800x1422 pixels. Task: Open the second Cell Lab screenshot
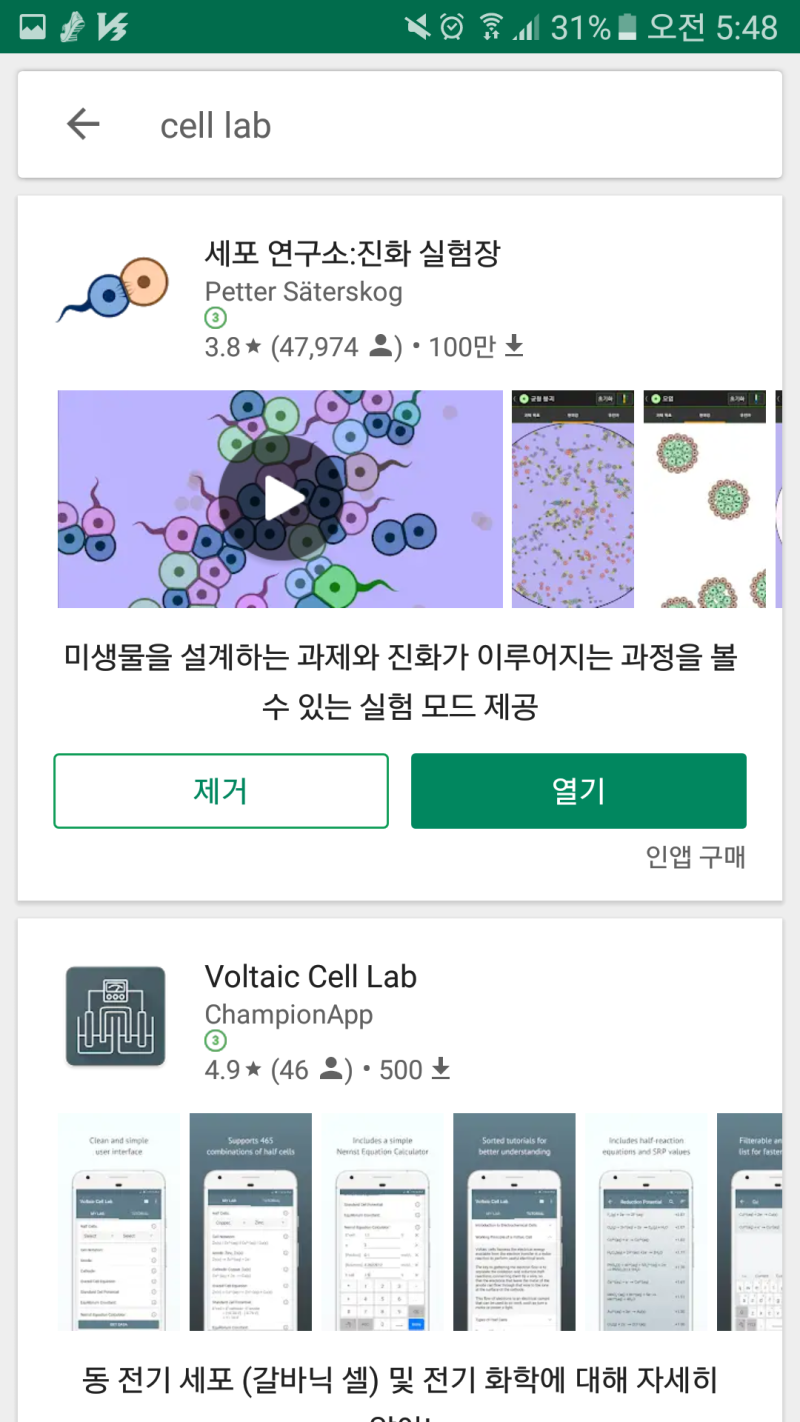coord(572,500)
